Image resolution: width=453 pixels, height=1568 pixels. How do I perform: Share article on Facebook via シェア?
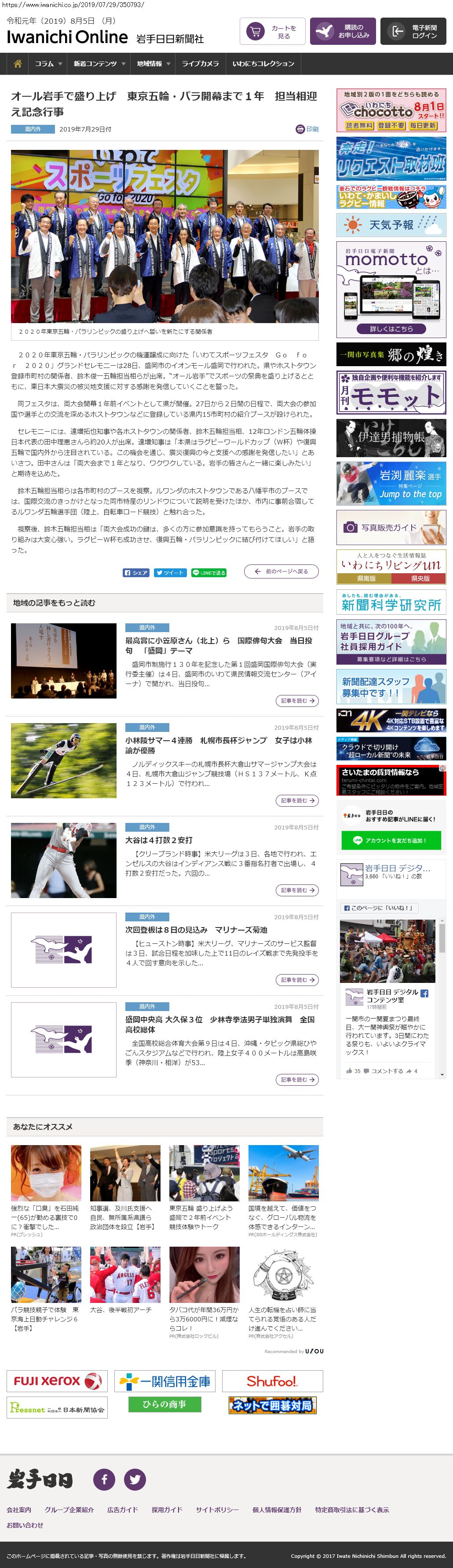tap(136, 572)
